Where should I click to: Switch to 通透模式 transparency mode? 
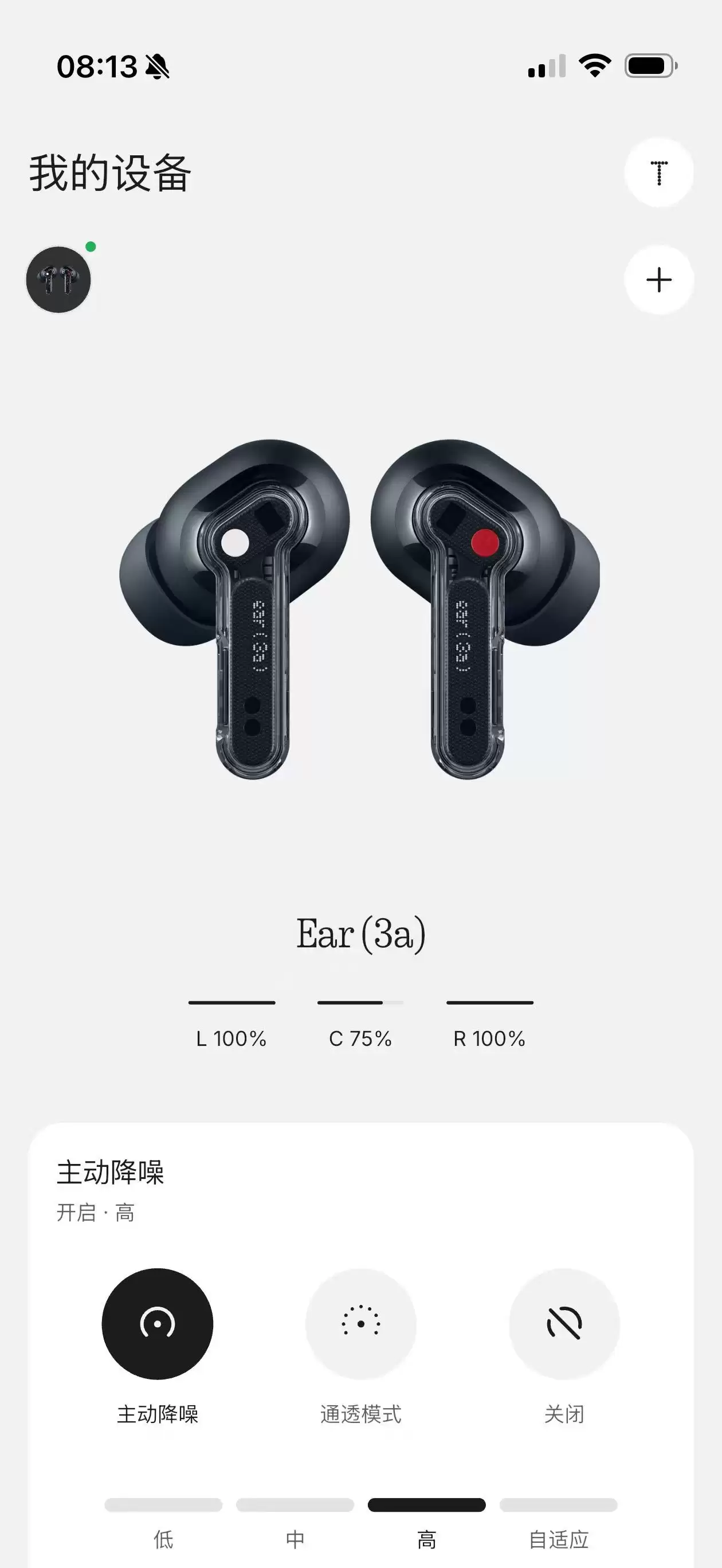(x=361, y=1323)
